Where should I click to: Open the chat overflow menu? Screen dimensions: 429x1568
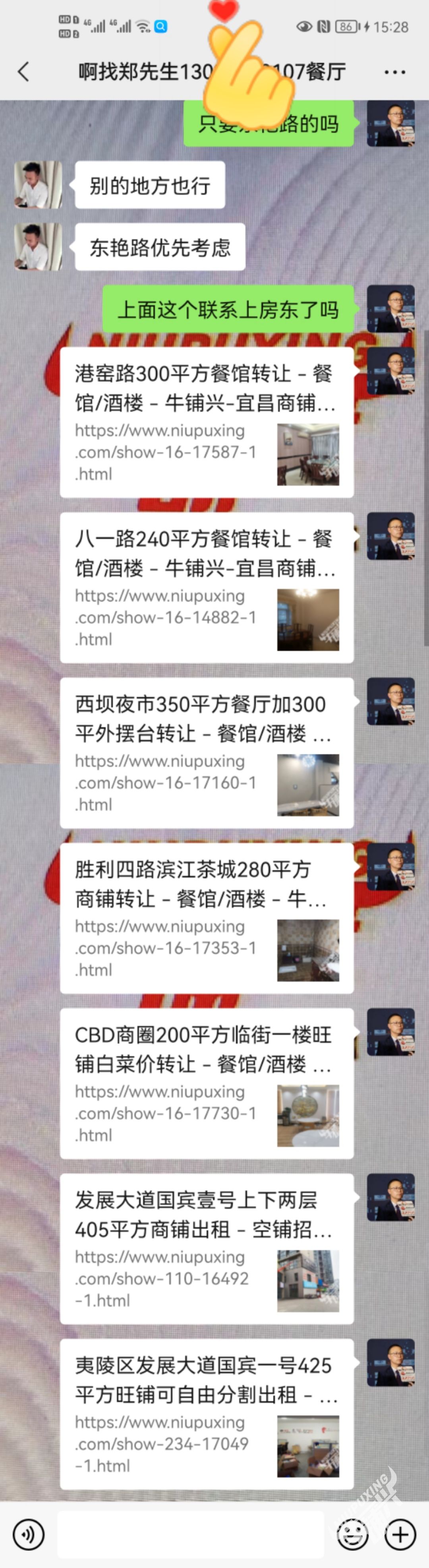click(394, 72)
